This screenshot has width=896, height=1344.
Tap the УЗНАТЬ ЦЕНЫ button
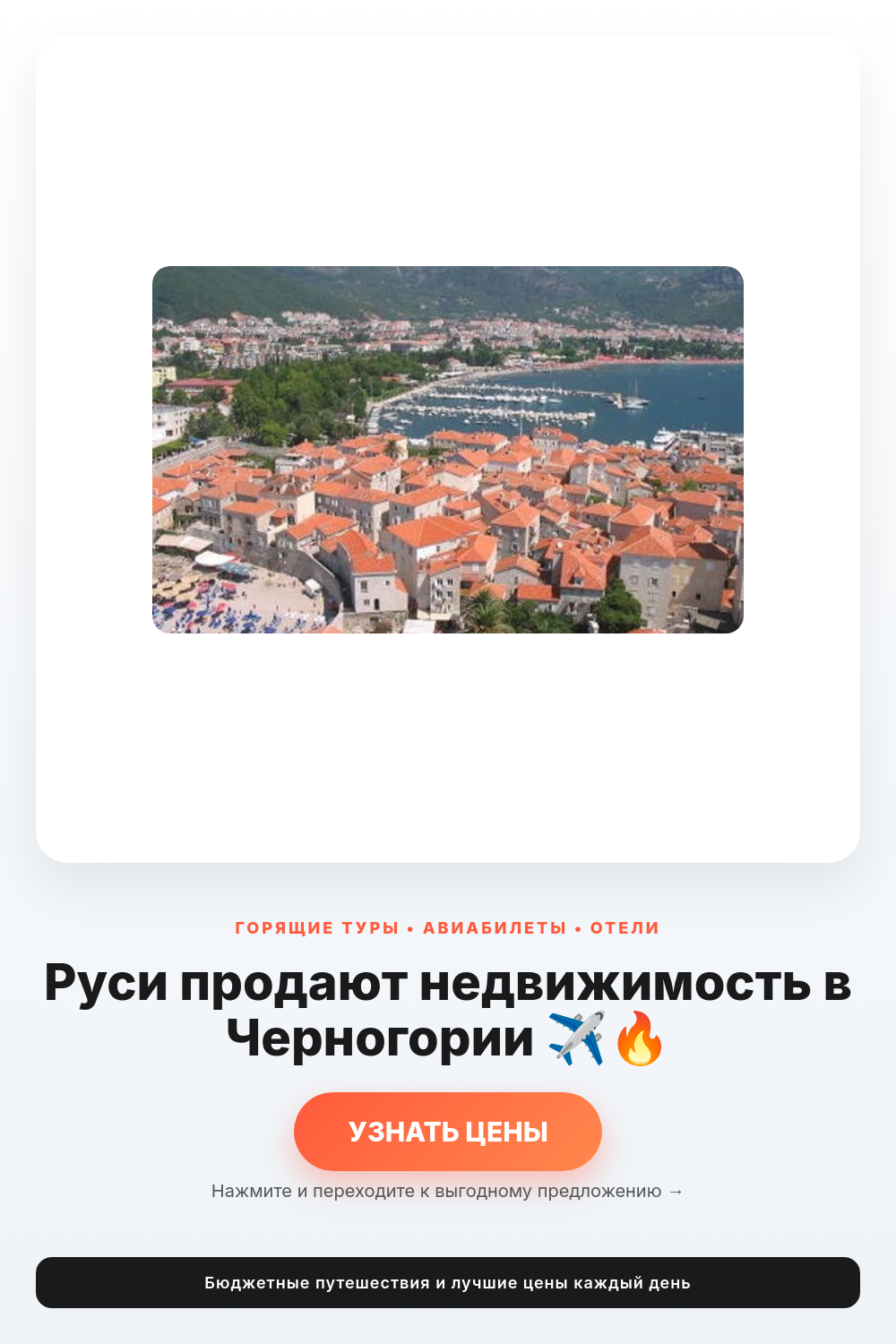pyautogui.click(x=448, y=1132)
